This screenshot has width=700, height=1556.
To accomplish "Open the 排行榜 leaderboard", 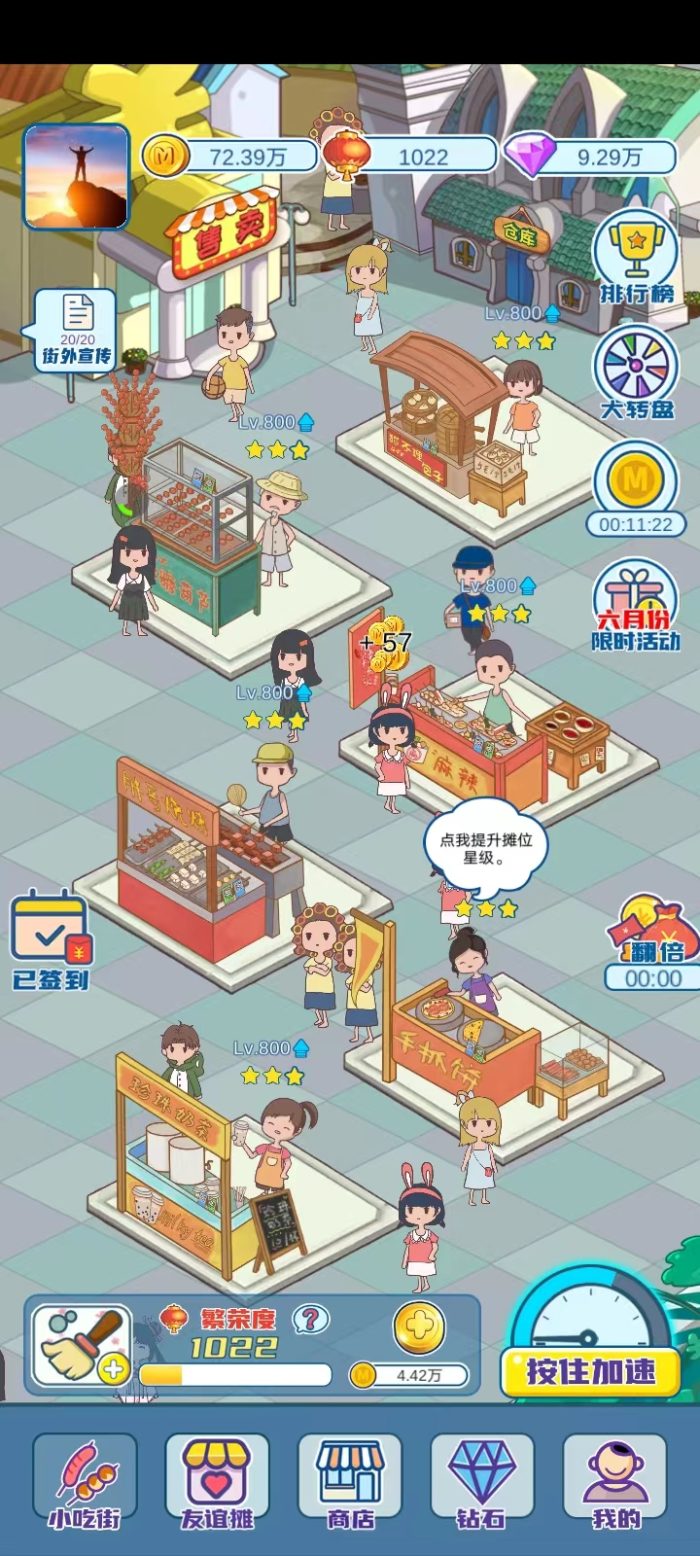I will [636, 259].
